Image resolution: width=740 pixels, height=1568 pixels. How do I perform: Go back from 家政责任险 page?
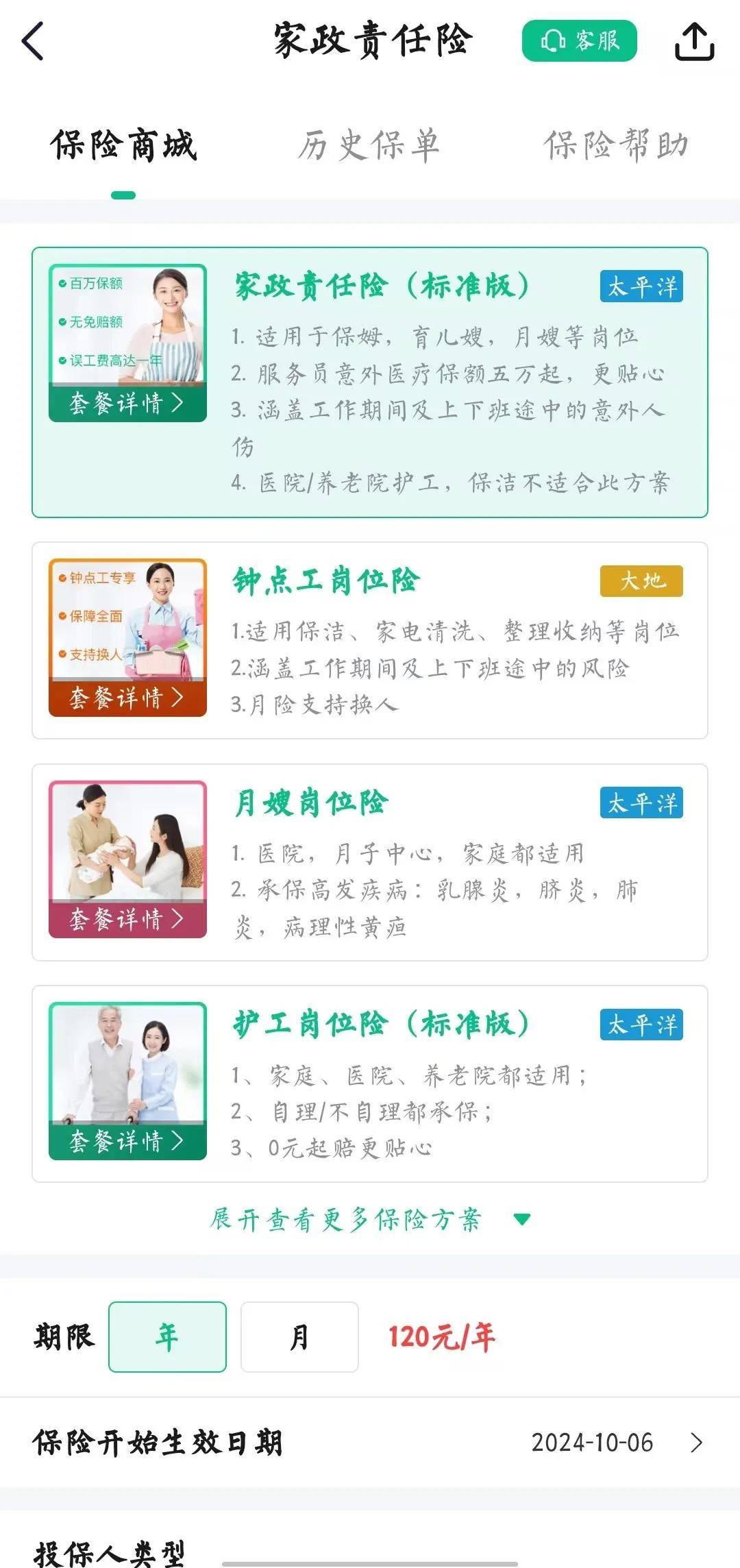coord(33,41)
